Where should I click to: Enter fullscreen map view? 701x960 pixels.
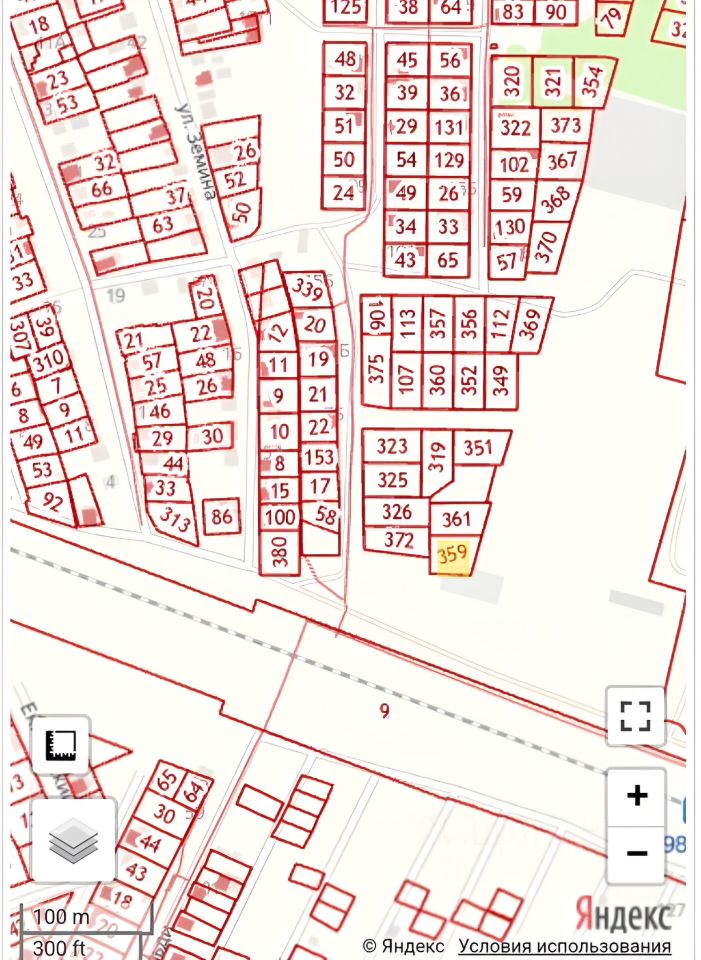(635, 716)
